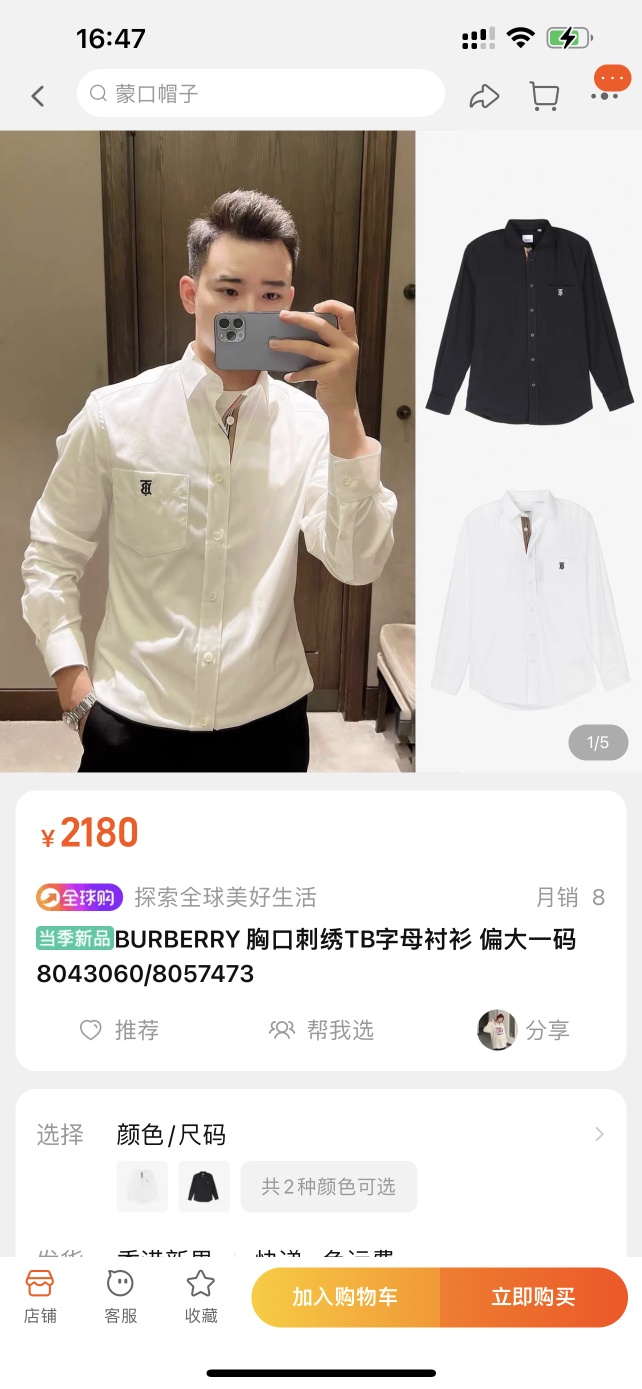Select the white shirt color swatch
Screen dimensions: 642x1389
142,1187
